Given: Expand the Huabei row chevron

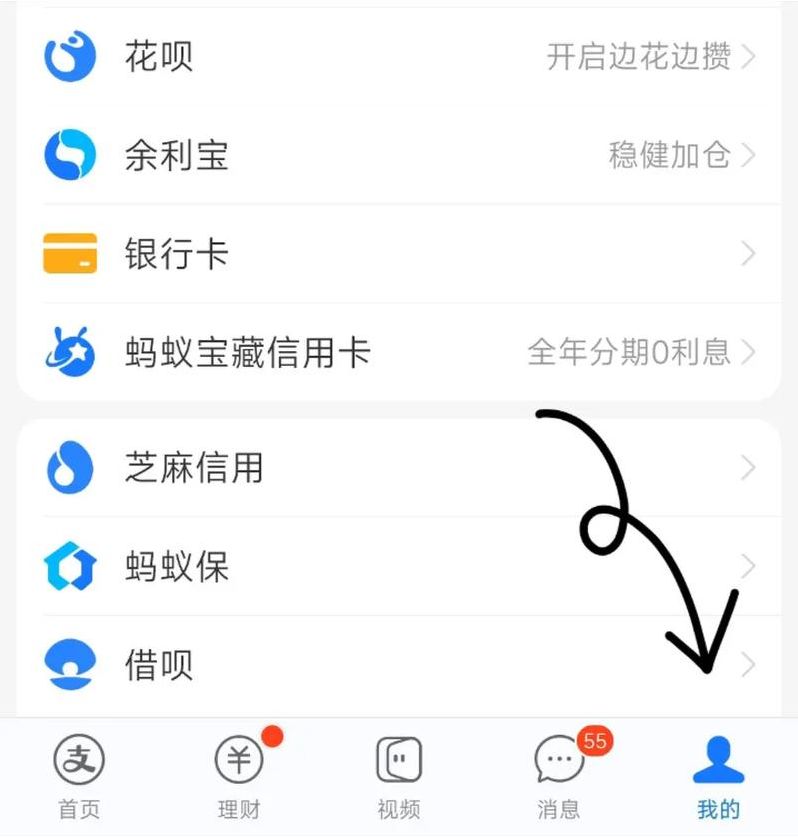Looking at the screenshot, I should point(748,57).
